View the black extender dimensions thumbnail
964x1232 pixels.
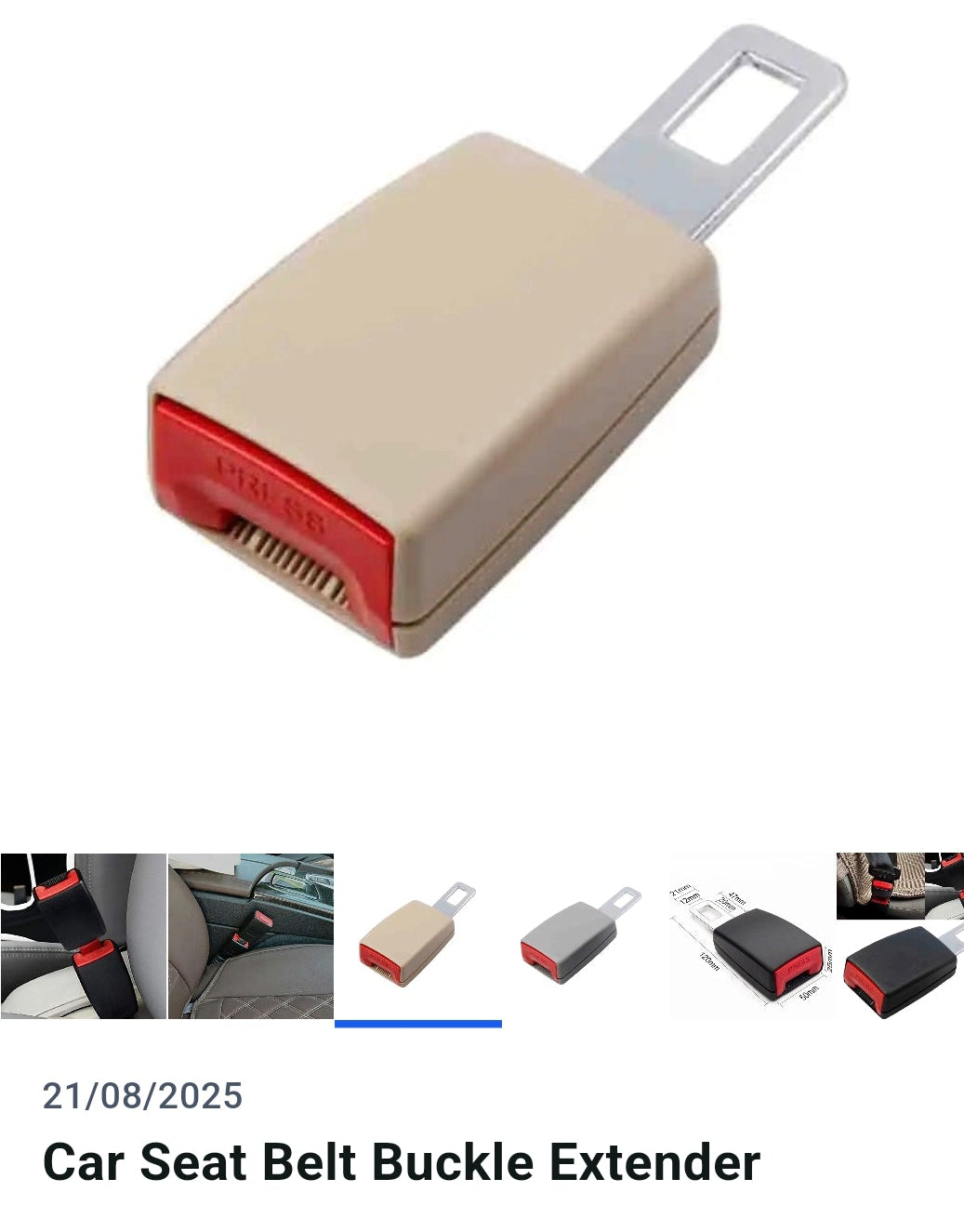[x=751, y=936]
